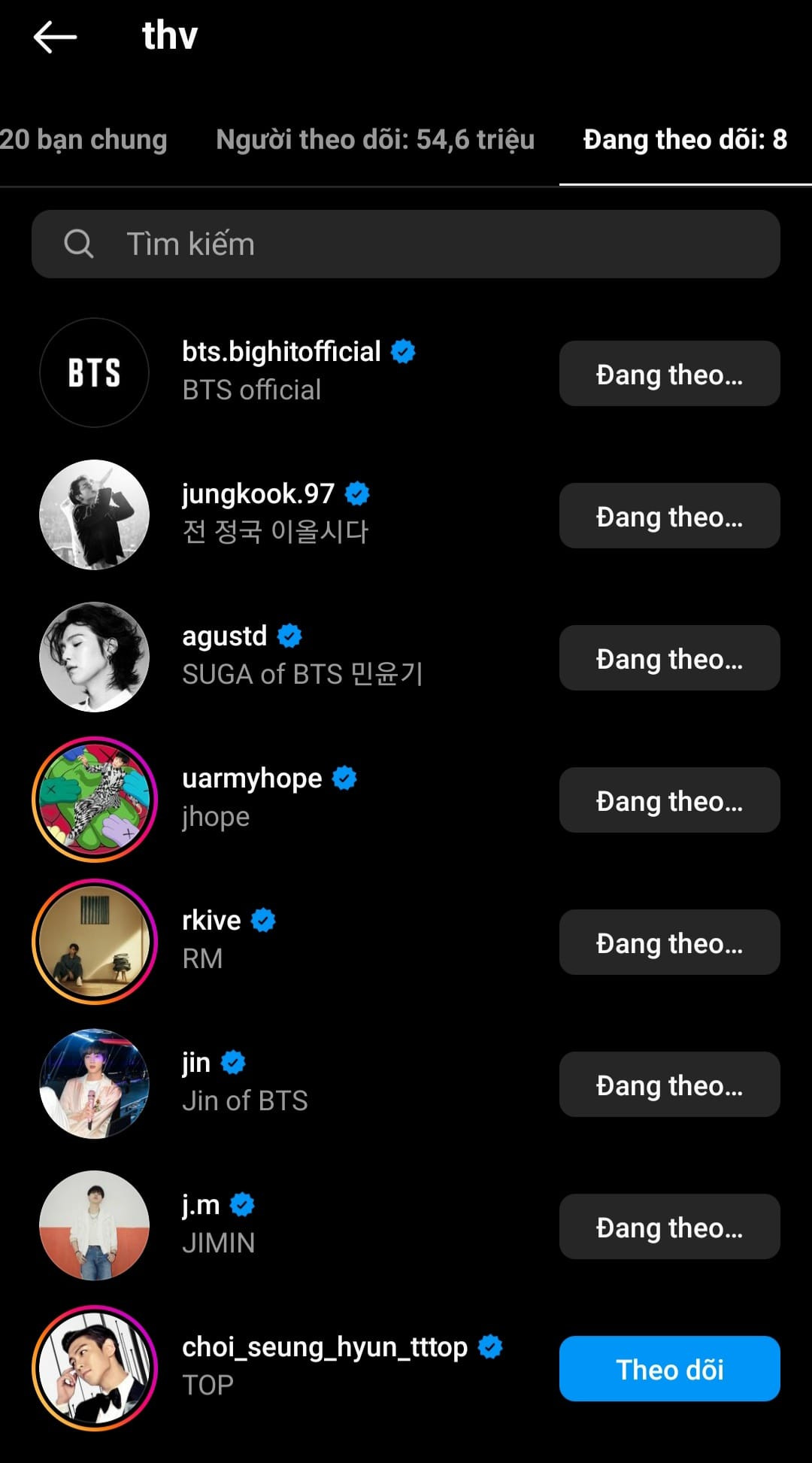Select the 'Đang theo dõi: 8' tab
The height and width of the screenshot is (1463, 812).
(684, 139)
